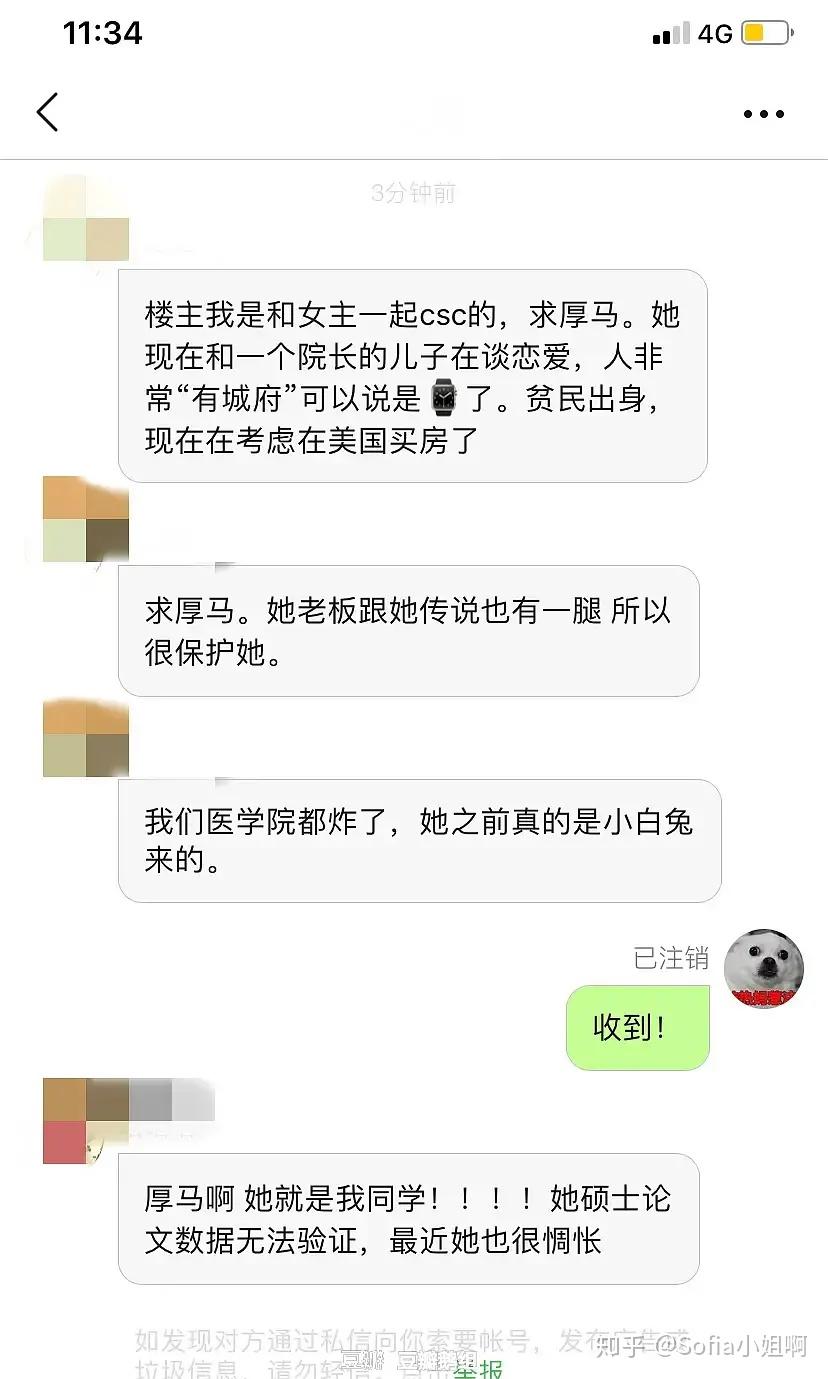This screenshot has width=828, height=1379.
Task: Tap the white dog profile avatar
Action: tap(763, 969)
